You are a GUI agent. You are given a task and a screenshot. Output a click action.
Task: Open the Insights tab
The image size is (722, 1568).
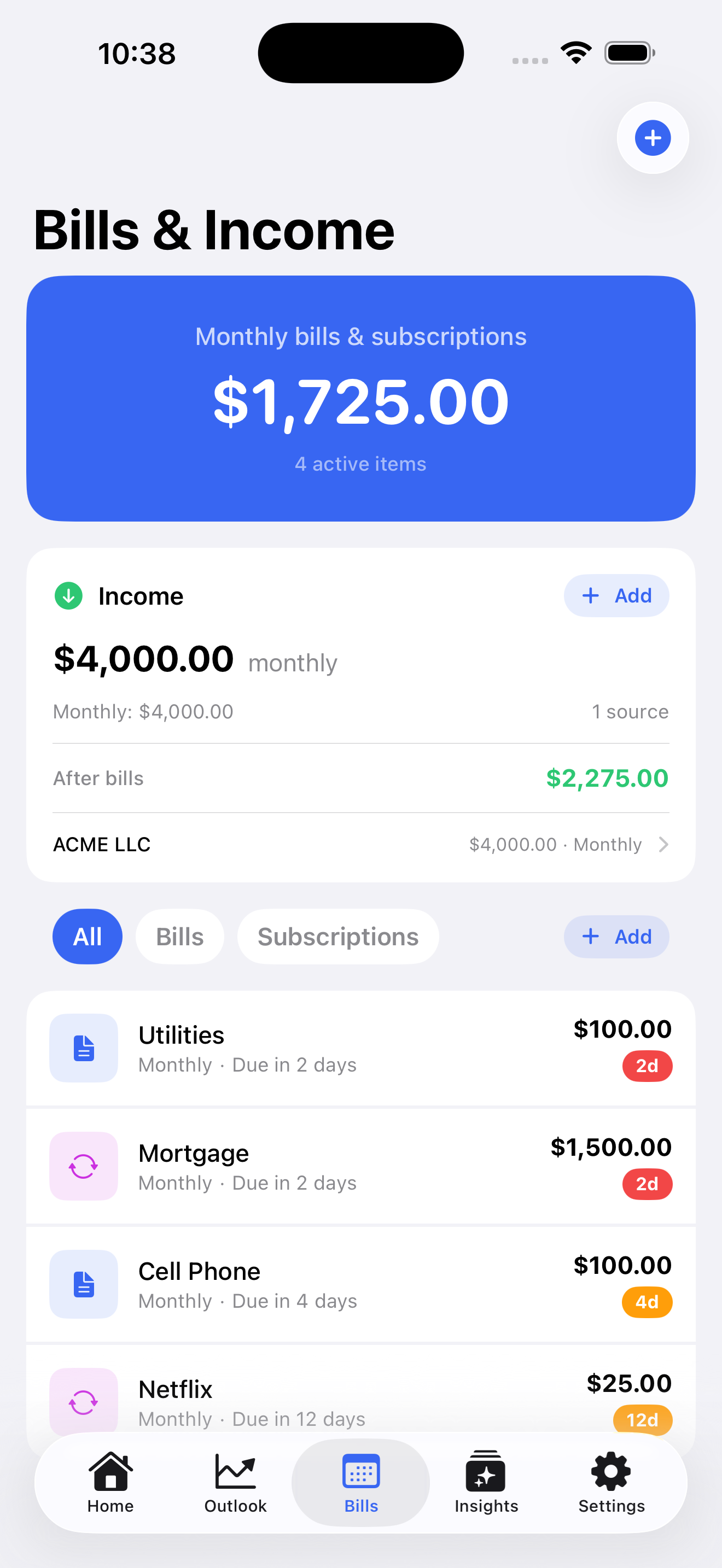coord(486,1482)
